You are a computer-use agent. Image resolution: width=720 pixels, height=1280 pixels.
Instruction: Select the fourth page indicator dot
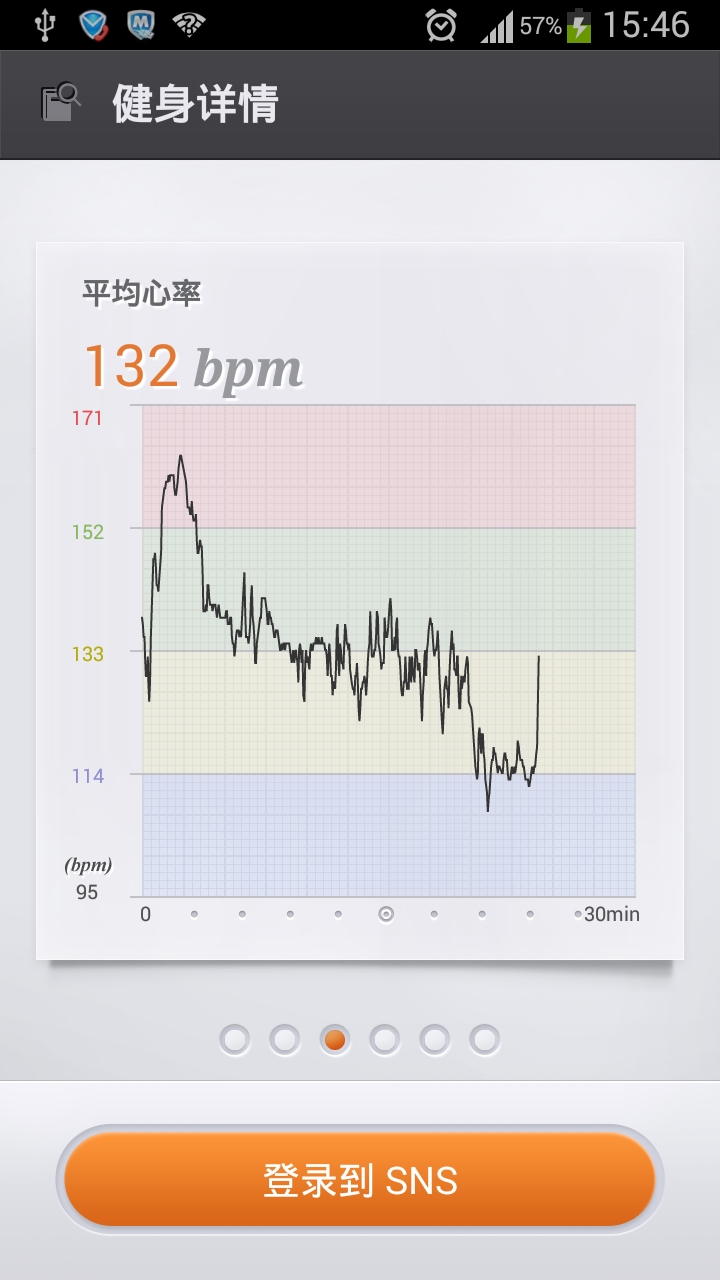(385, 1040)
